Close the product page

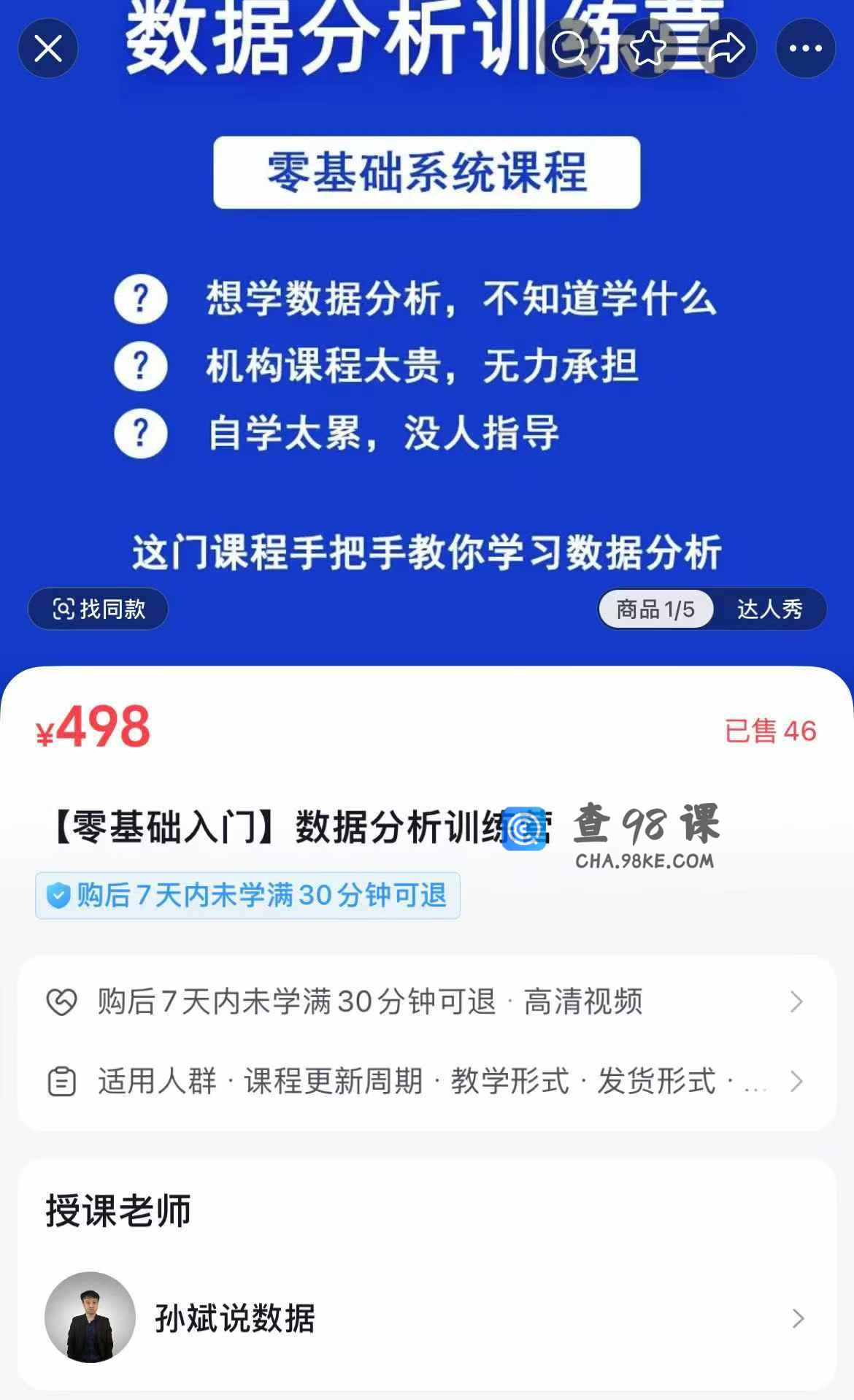coord(48,49)
